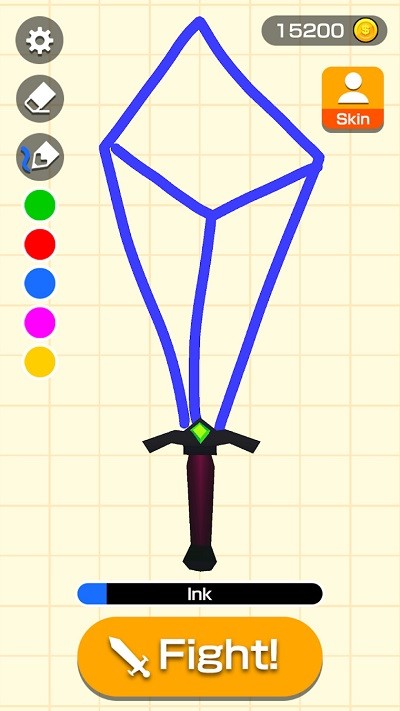Pick the green ink color
The image size is (400, 711).
pyautogui.click(x=40, y=205)
